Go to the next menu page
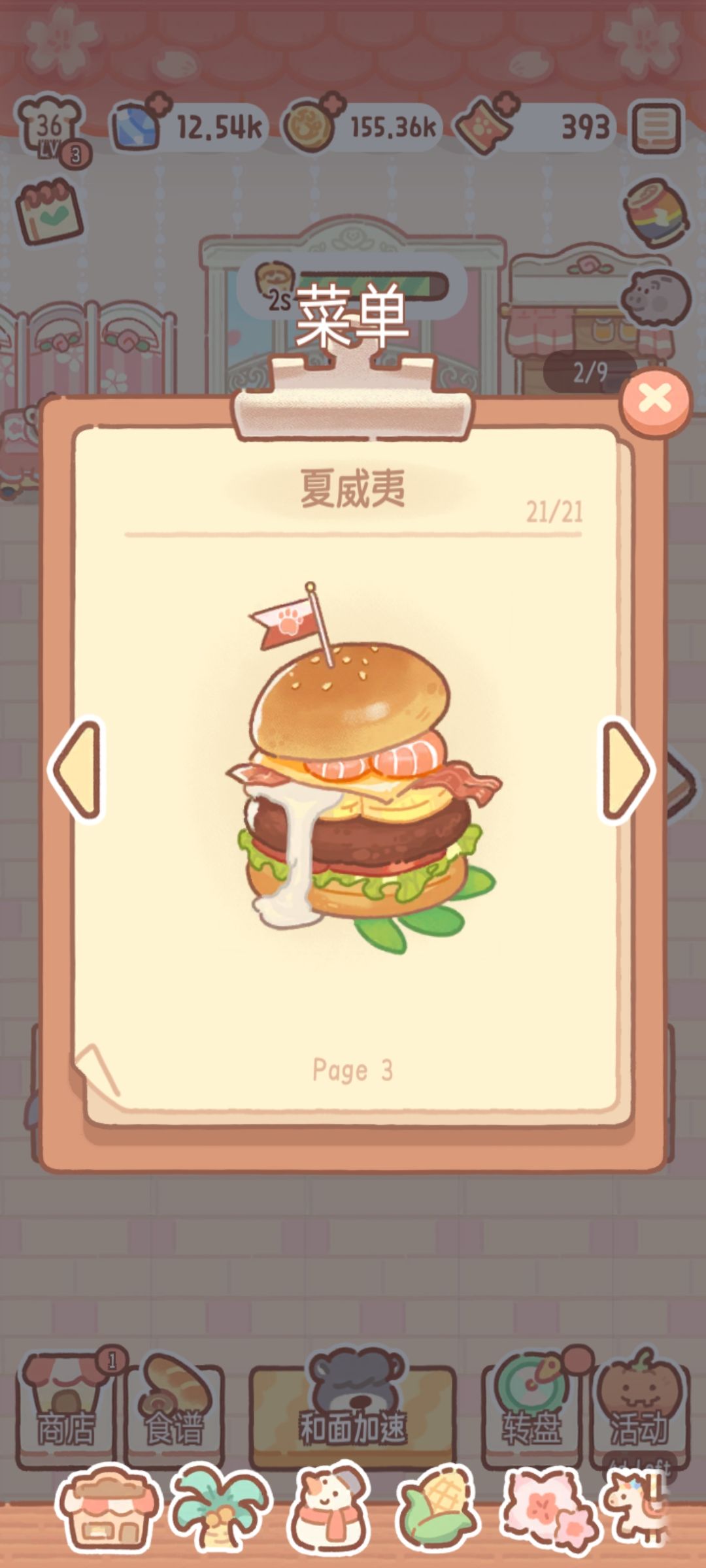The image size is (706, 1568). (626, 770)
